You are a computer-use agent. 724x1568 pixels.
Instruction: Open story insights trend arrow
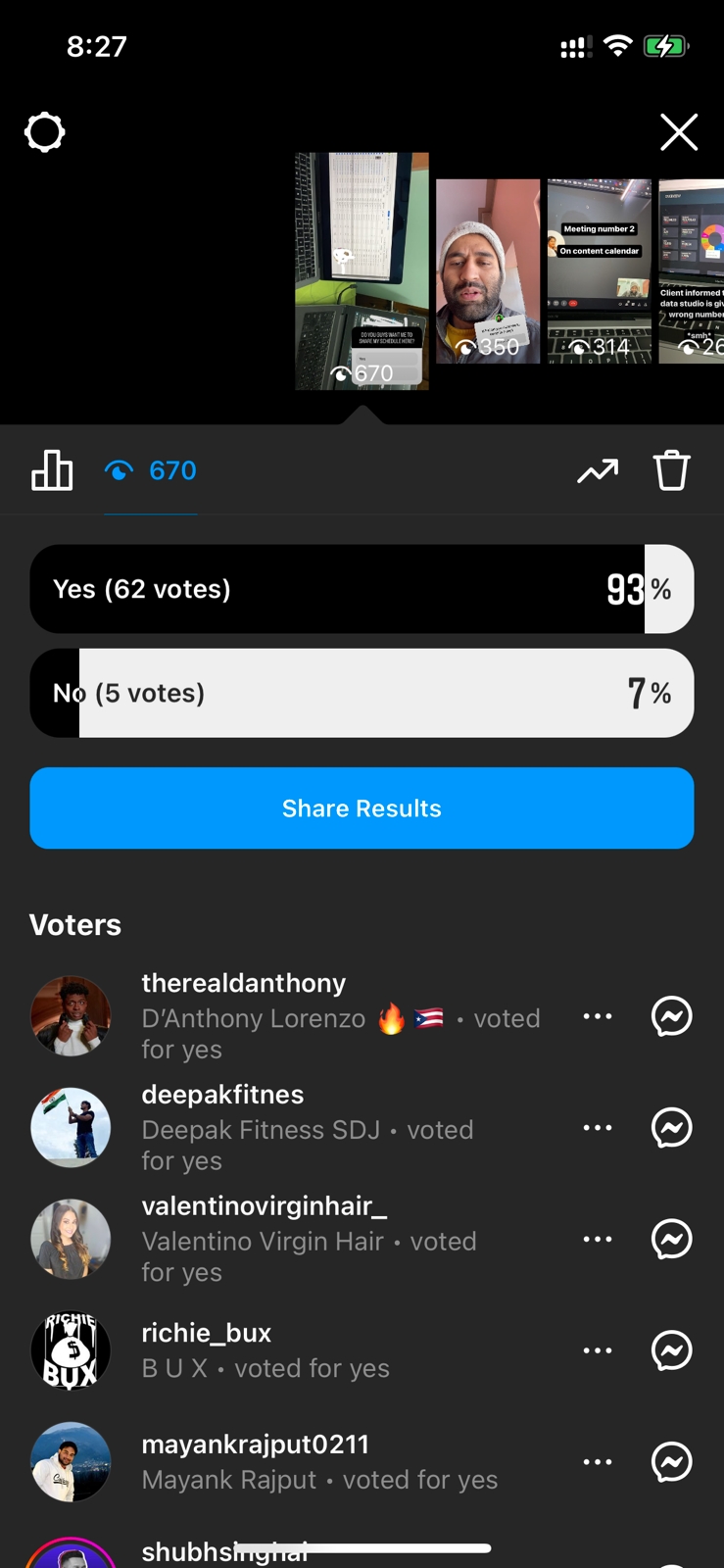598,471
